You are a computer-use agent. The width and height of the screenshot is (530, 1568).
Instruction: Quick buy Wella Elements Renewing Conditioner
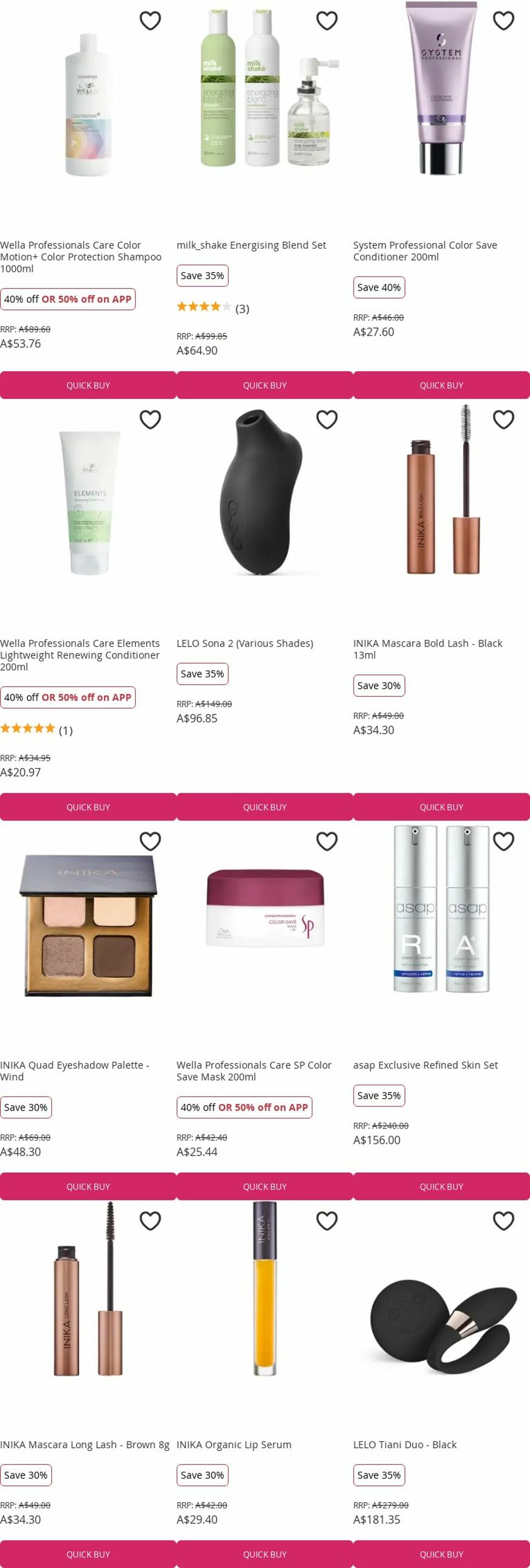click(x=88, y=807)
